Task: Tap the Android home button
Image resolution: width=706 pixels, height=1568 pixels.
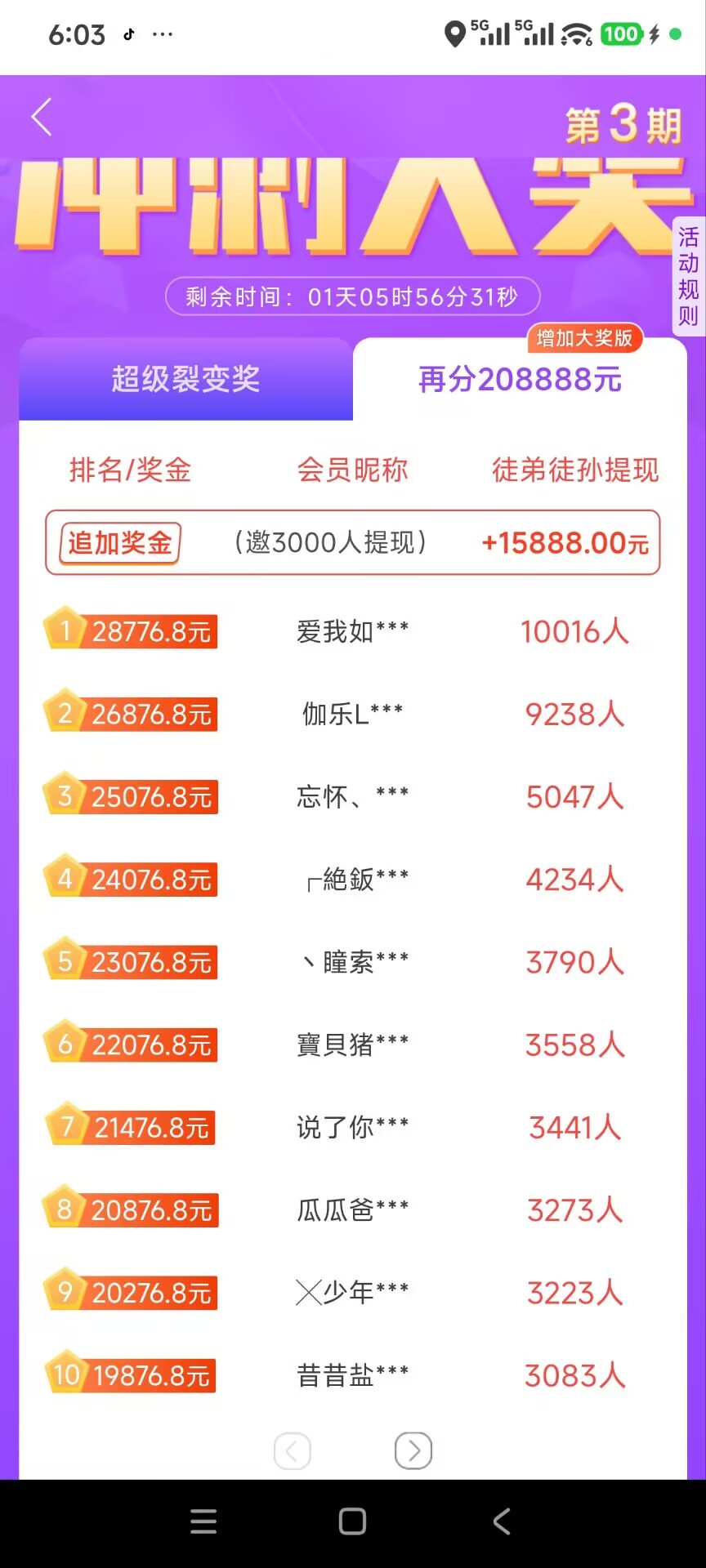Action: (x=353, y=1520)
